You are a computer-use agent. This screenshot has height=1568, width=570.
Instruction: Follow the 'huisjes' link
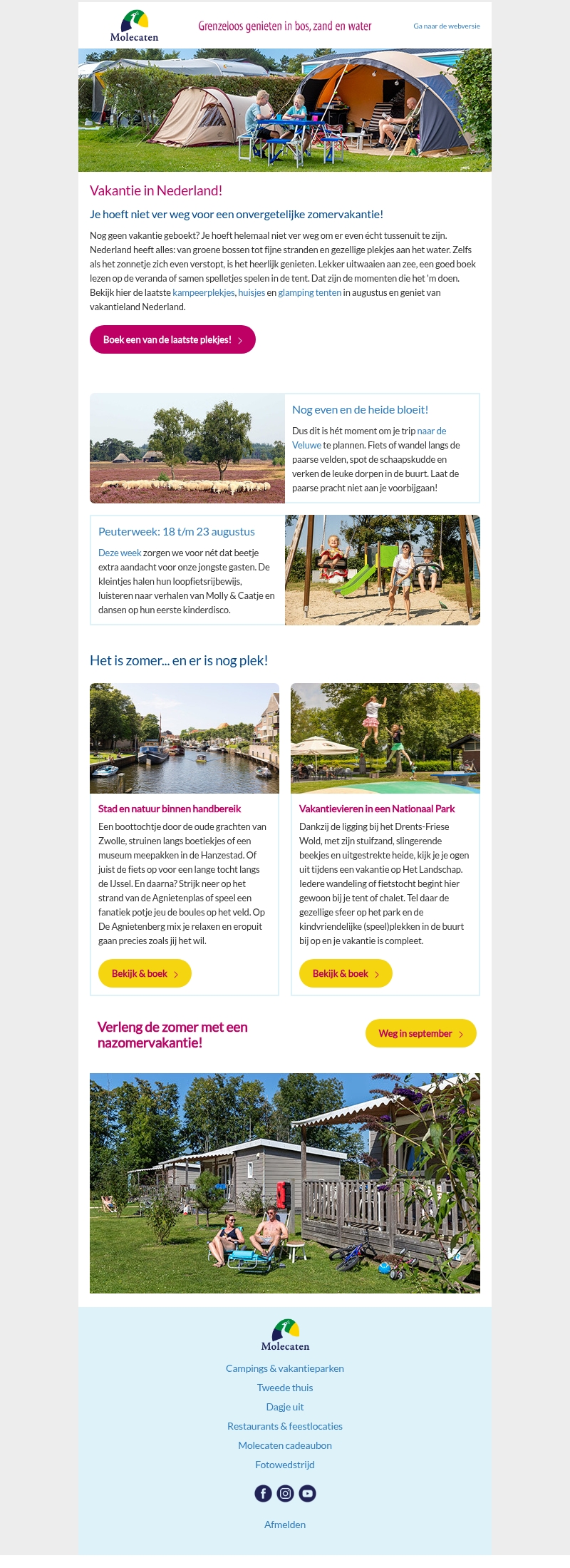pyautogui.click(x=252, y=293)
